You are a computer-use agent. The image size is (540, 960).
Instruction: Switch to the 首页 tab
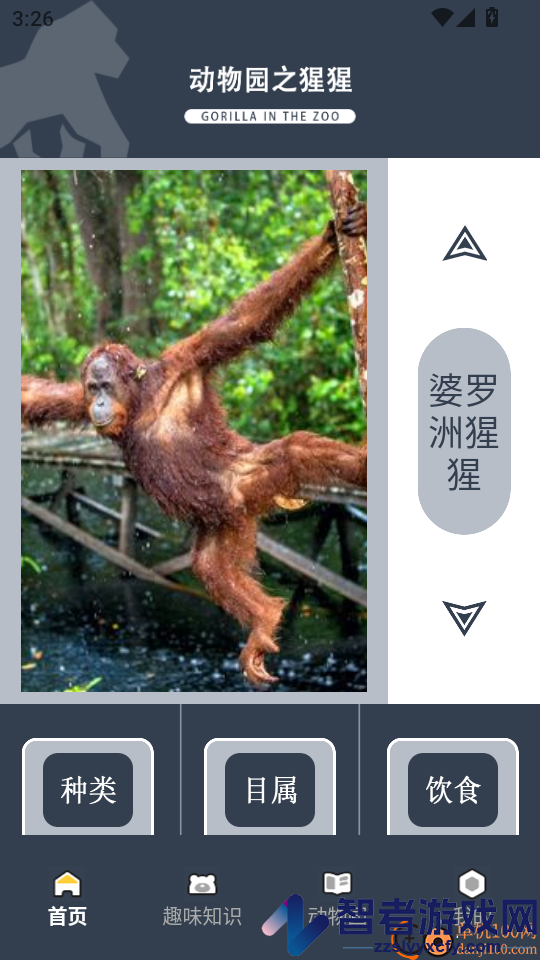click(x=67, y=899)
